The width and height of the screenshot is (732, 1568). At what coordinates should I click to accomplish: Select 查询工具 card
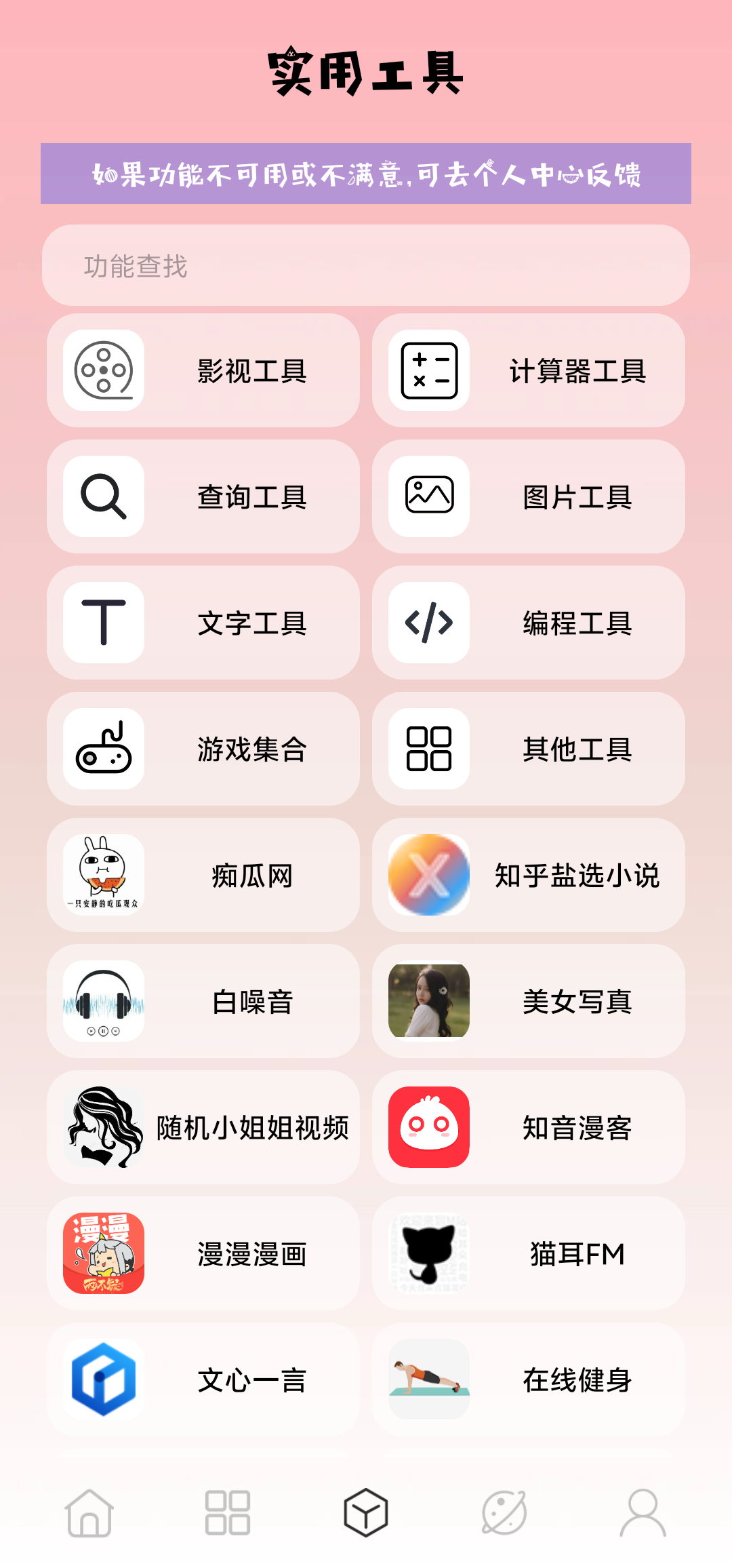click(203, 497)
